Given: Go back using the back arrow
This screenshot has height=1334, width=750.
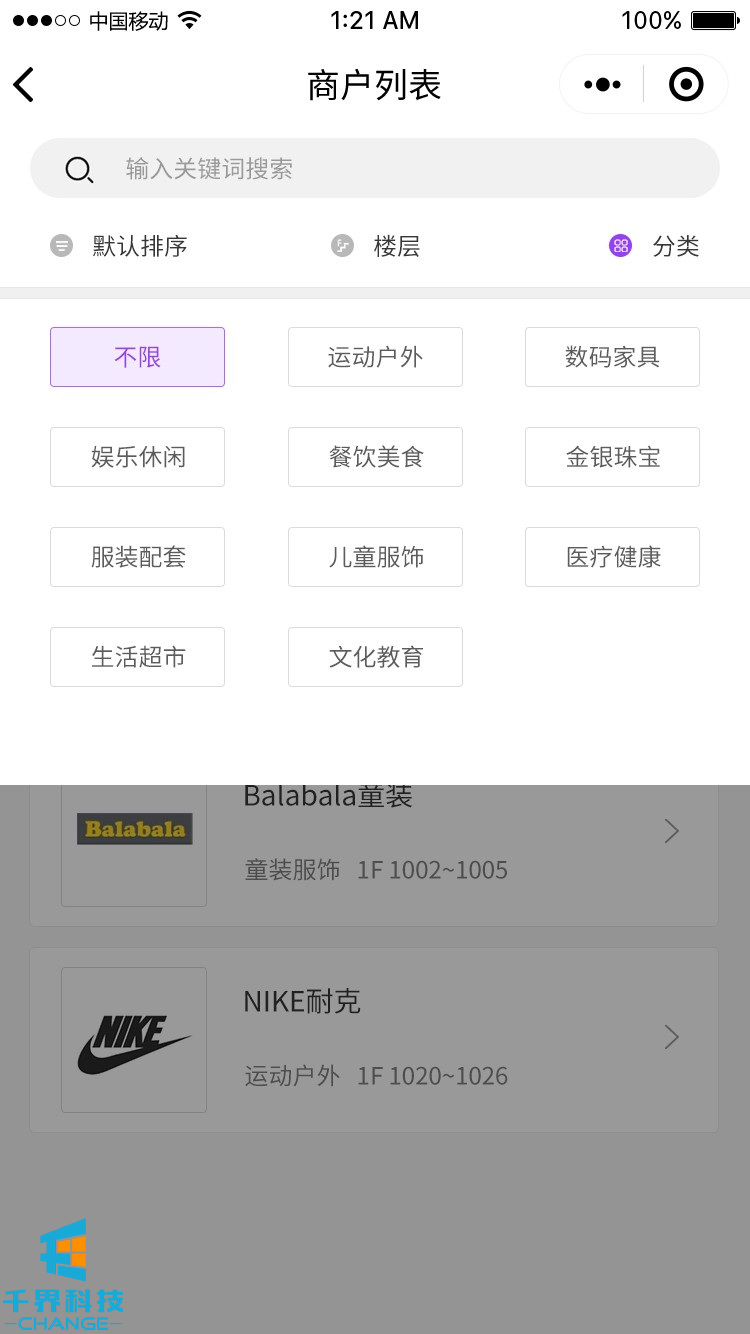Looking at the screenshot, I should 25,85.
